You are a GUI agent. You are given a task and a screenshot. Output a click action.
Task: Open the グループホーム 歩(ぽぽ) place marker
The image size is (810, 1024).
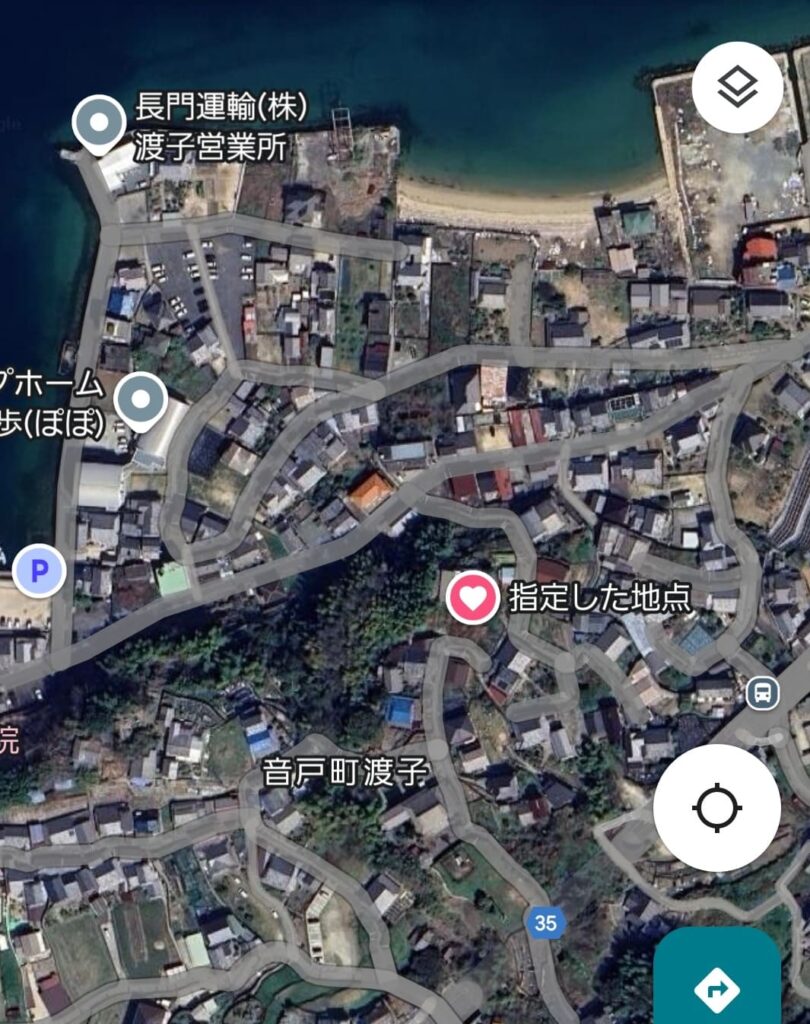(x=141, y=400)
